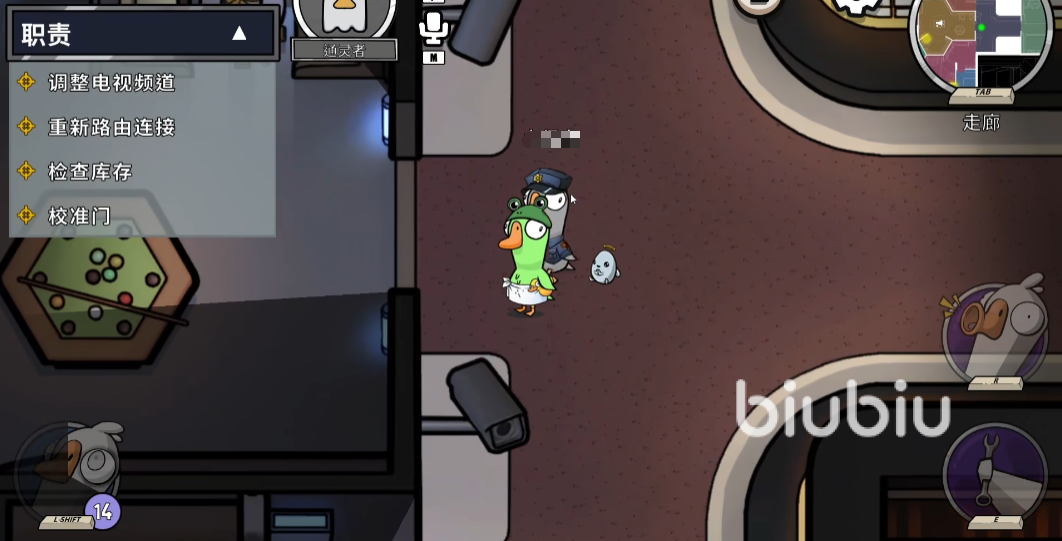Select the 调整电视频道 task
The width and height of the screenshot is (1062, 541).
(x=111, y=83)
